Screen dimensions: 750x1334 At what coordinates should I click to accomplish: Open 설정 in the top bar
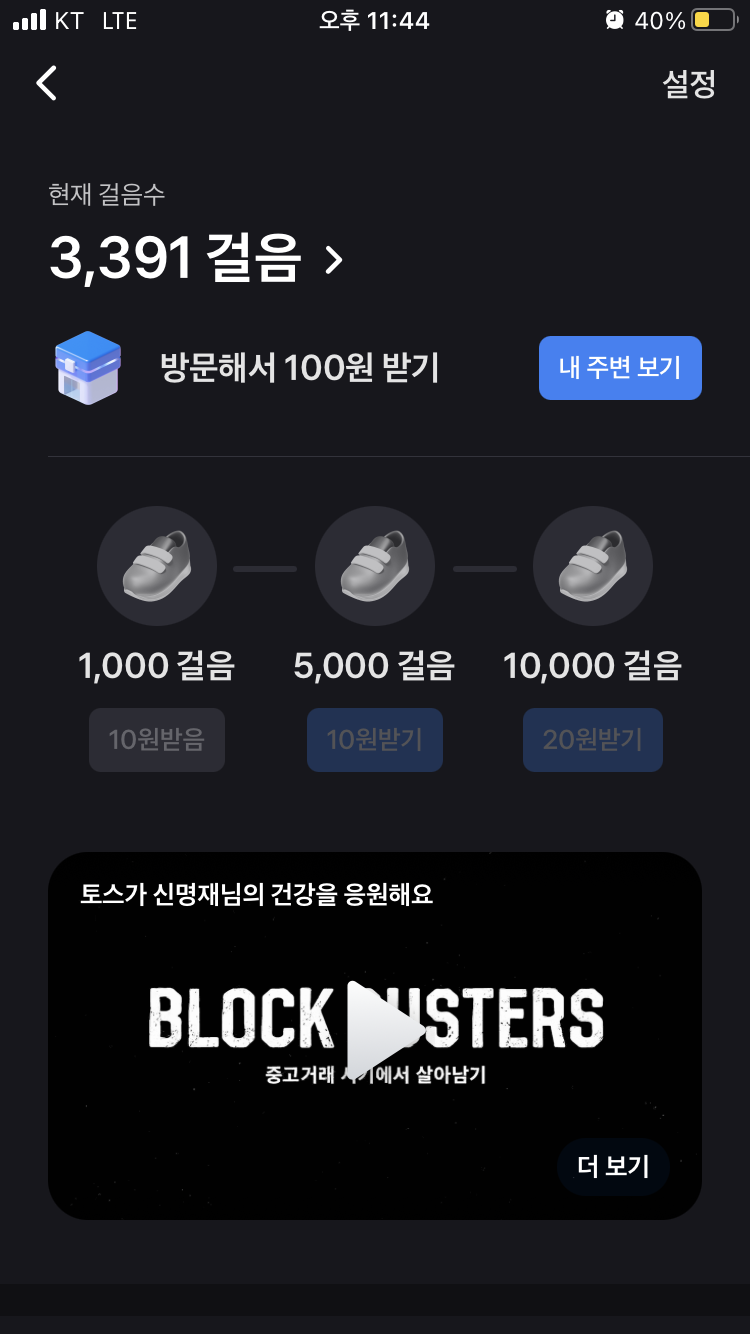pyautogui.click(x=689, y=84)
